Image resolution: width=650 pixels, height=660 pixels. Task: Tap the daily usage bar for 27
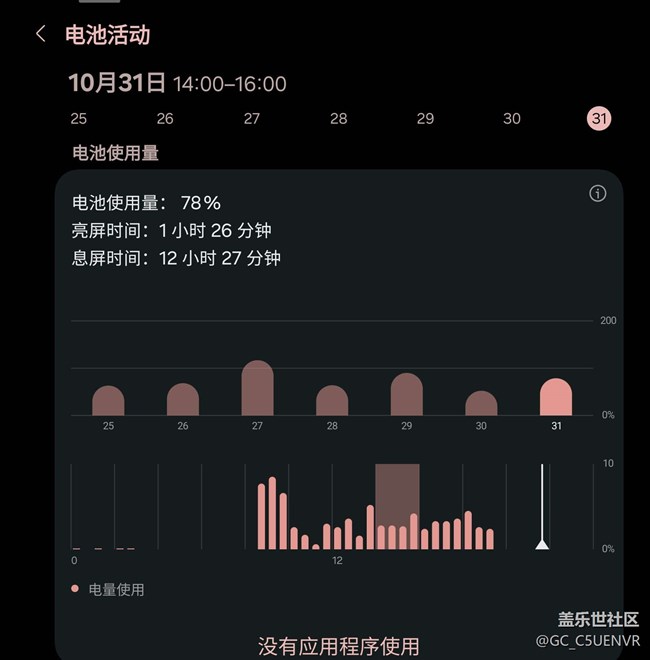(x=257, y=390)
